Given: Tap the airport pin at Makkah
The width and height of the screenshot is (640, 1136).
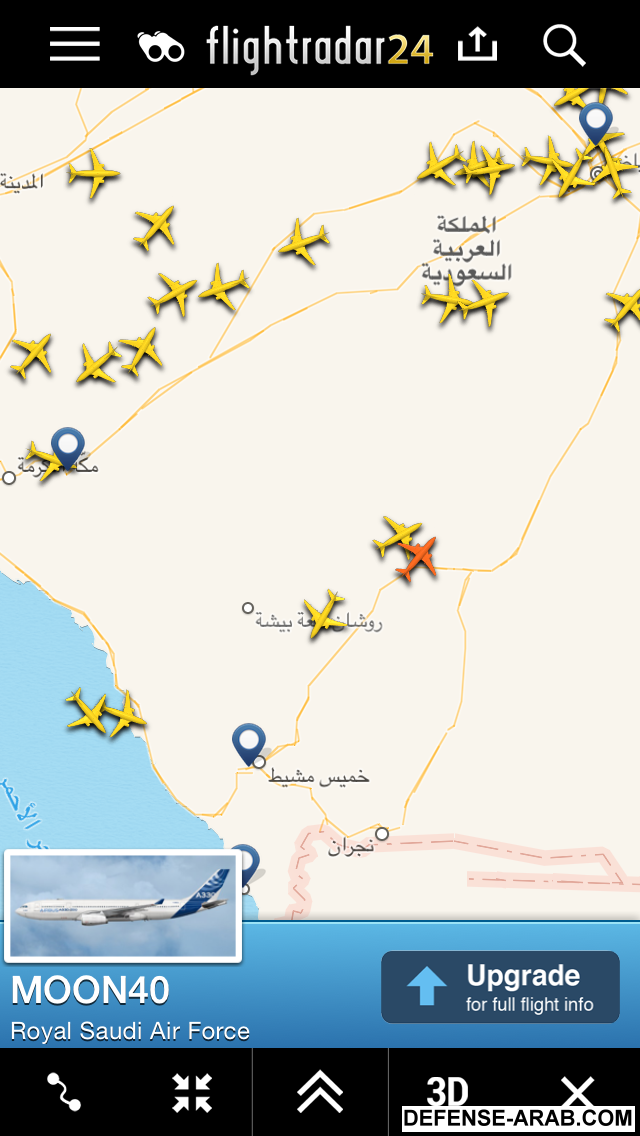Looking at the screenshot, I should pos(68,446).
